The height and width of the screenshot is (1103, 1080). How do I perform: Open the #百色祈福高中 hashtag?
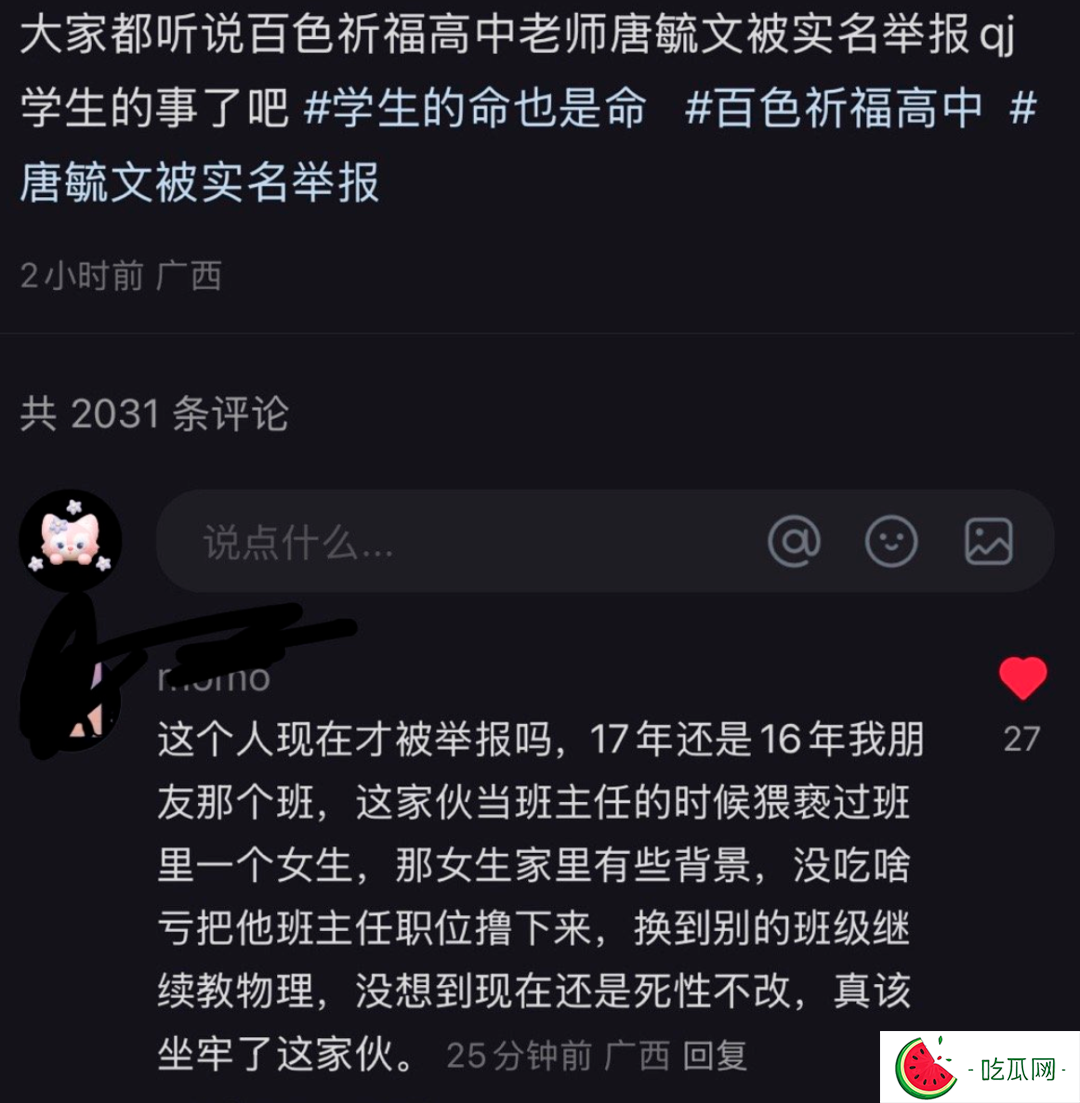[x=834, y=109]
